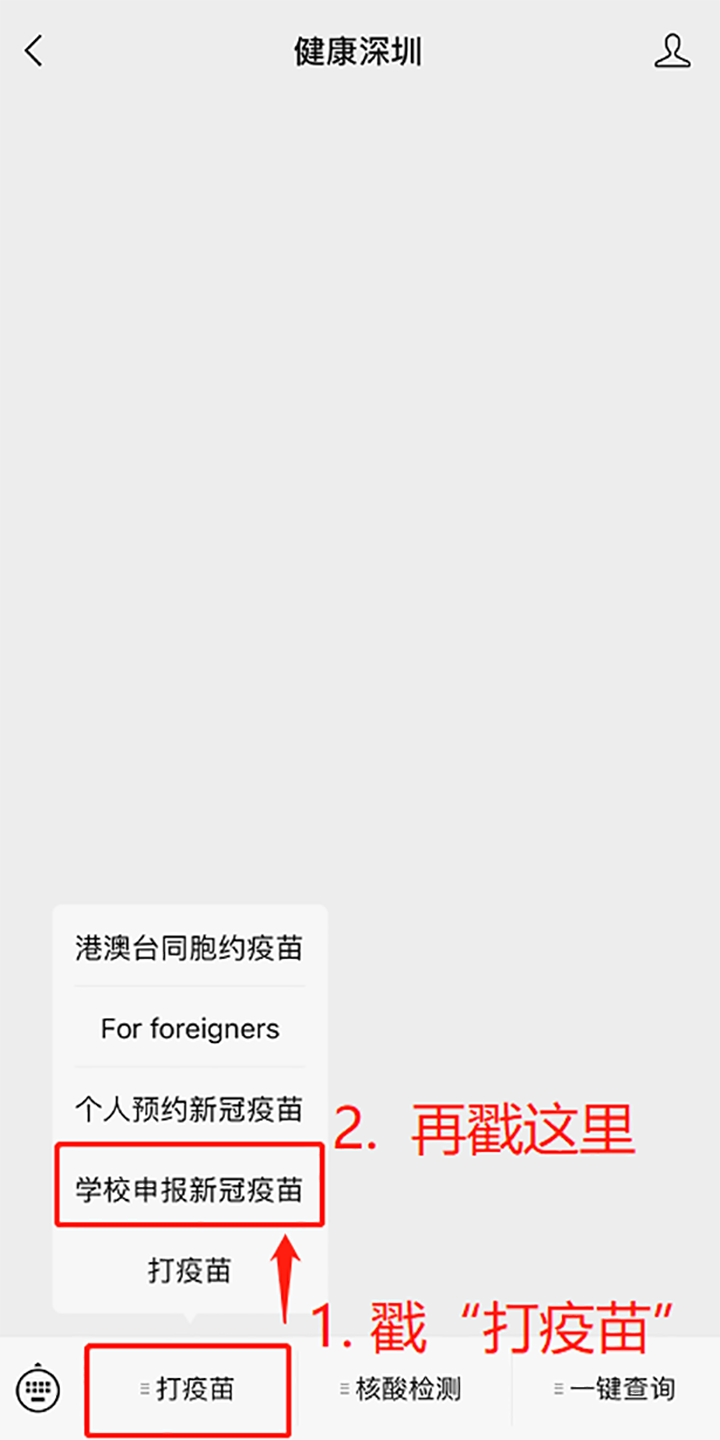This screenshot has height=1440, width=720.
Task: Tap the 打疫苗 item inside the popup list
Action: [189, 1270]
